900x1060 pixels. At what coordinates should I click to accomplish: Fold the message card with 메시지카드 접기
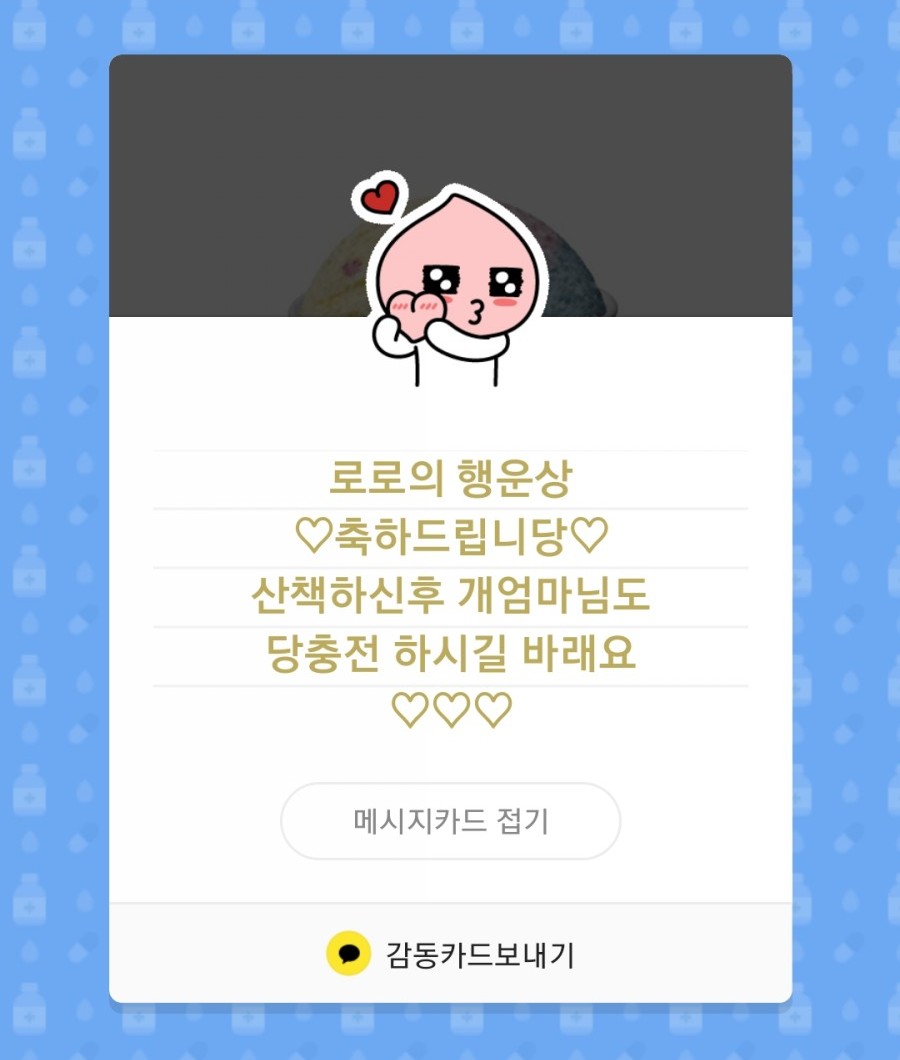click(450, 821)
